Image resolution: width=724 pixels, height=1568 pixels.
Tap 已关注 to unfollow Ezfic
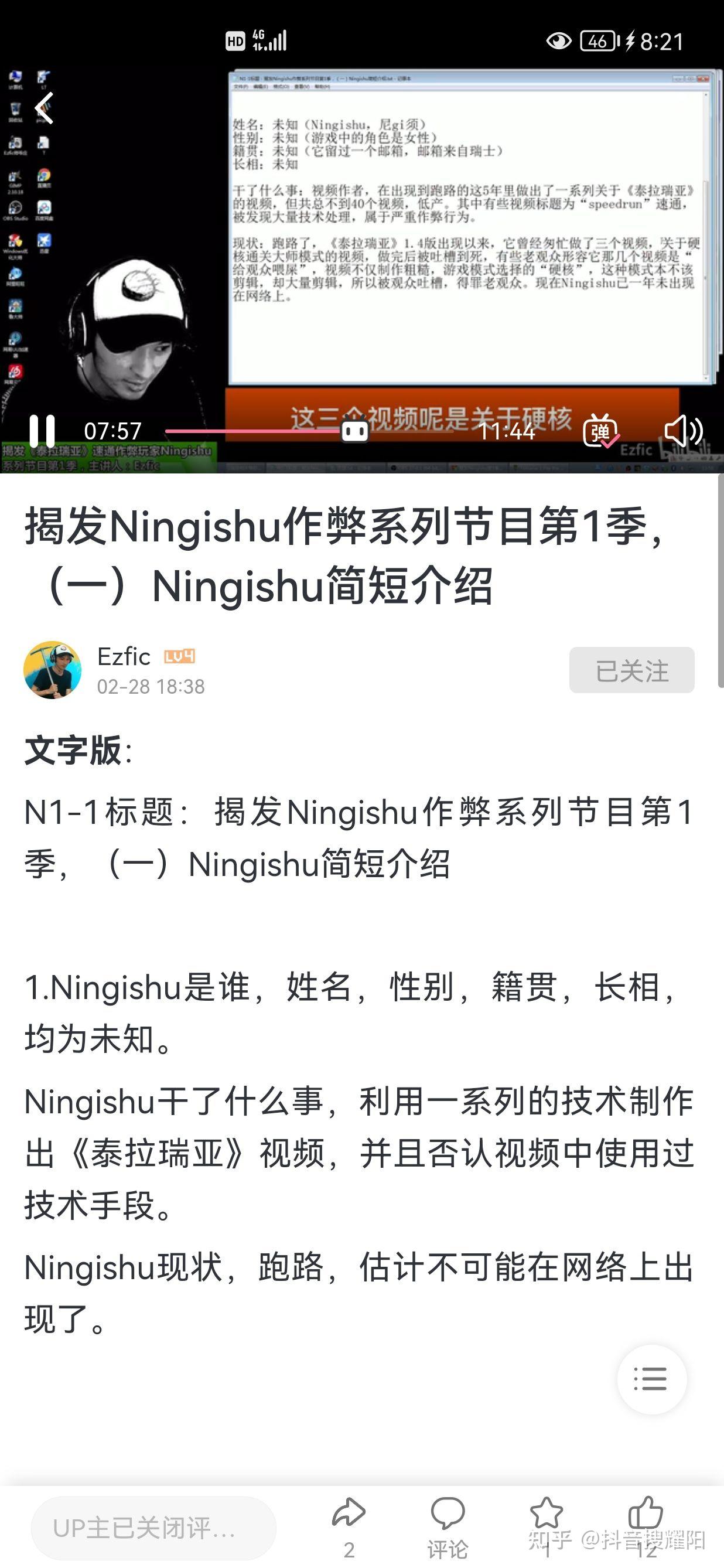(631, 671)
